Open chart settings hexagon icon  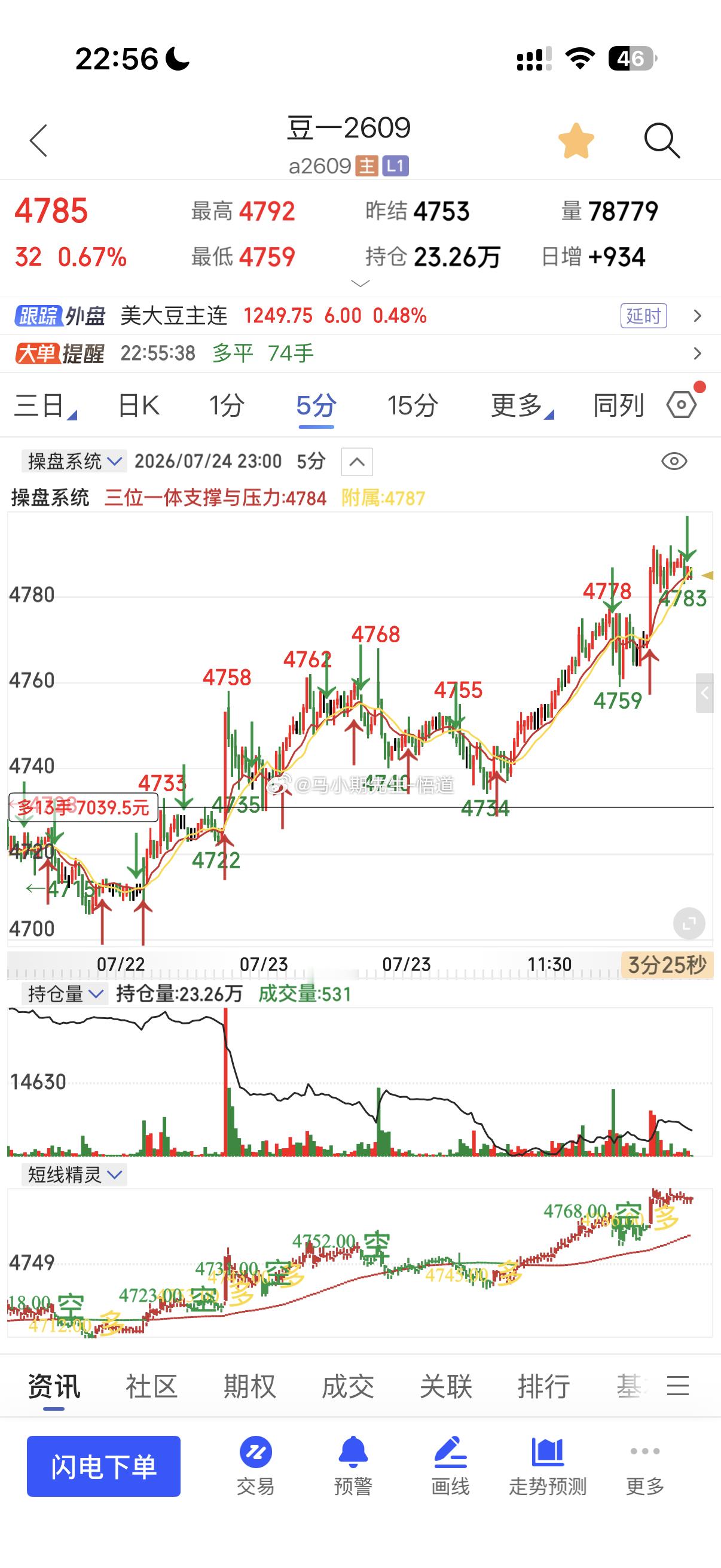tap(682, 405)
